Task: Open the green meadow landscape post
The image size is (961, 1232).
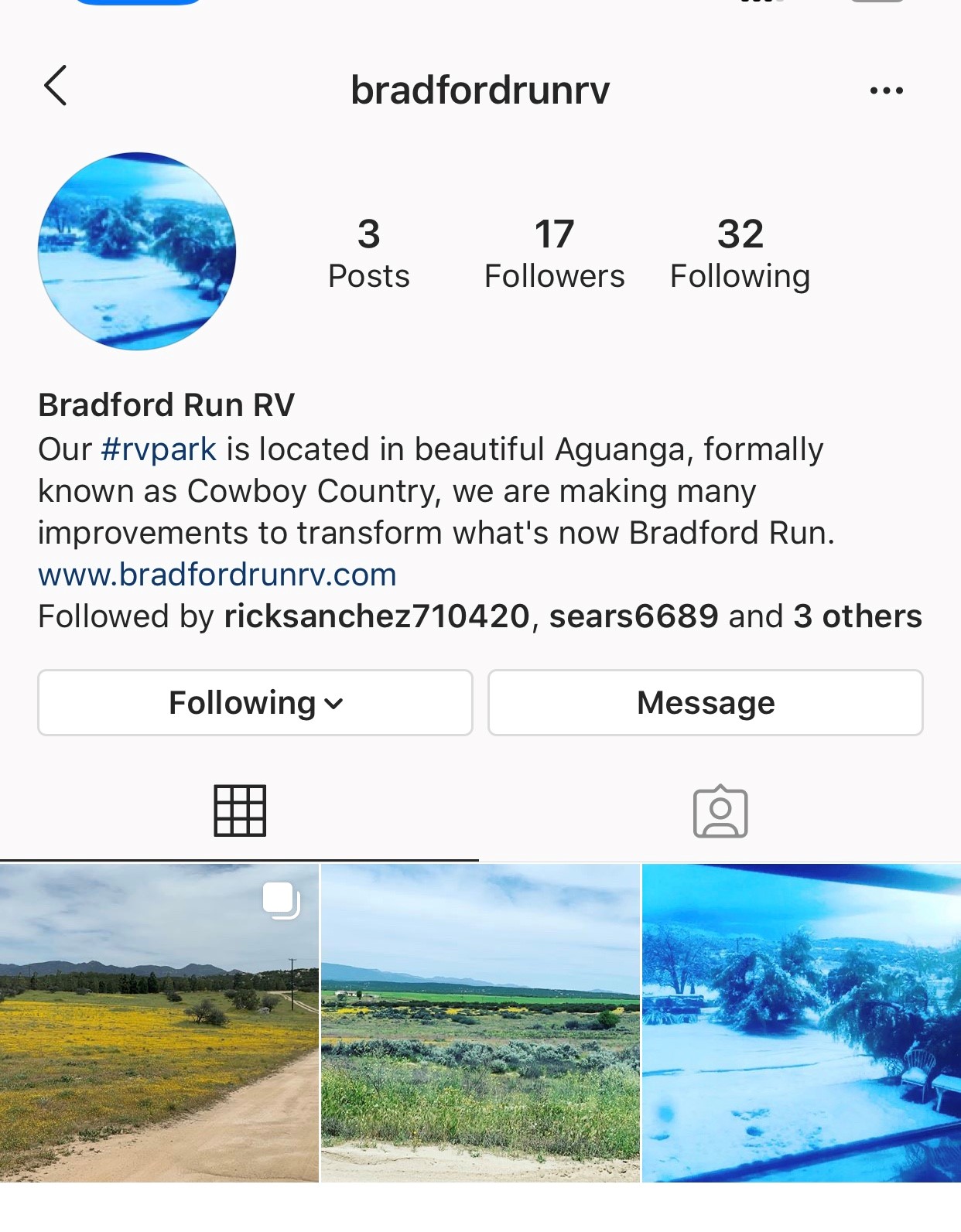Action: 480,1022
